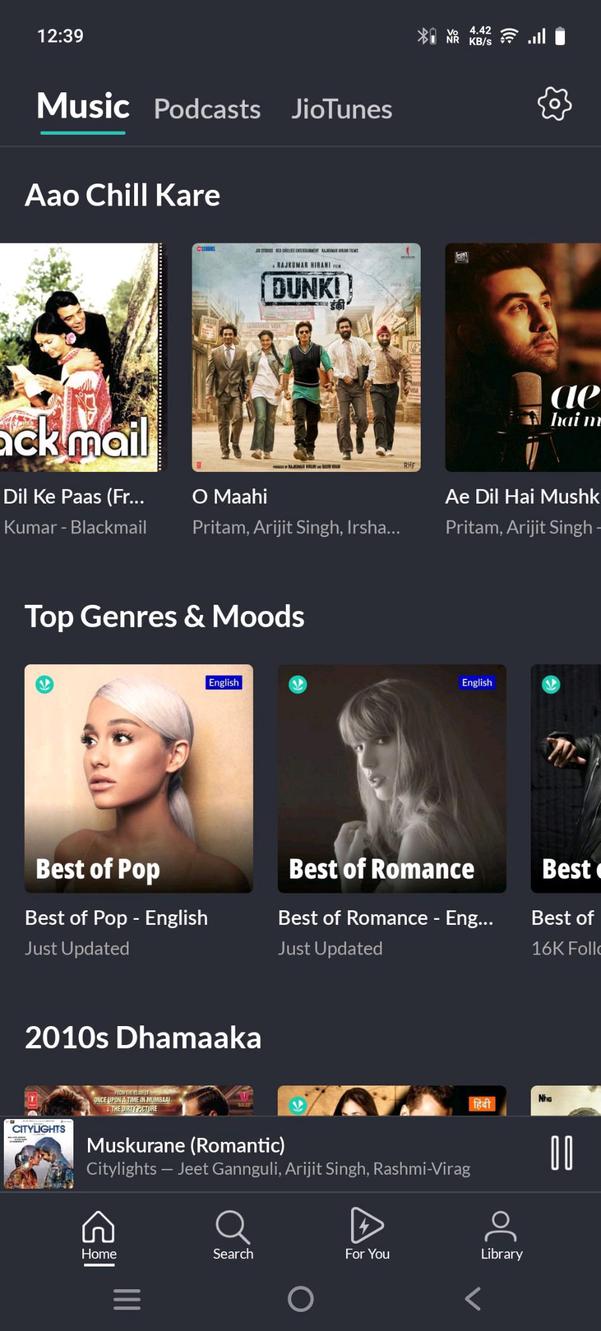
Task: Switch to the JioTunes tab
Action: coord(341,109)
